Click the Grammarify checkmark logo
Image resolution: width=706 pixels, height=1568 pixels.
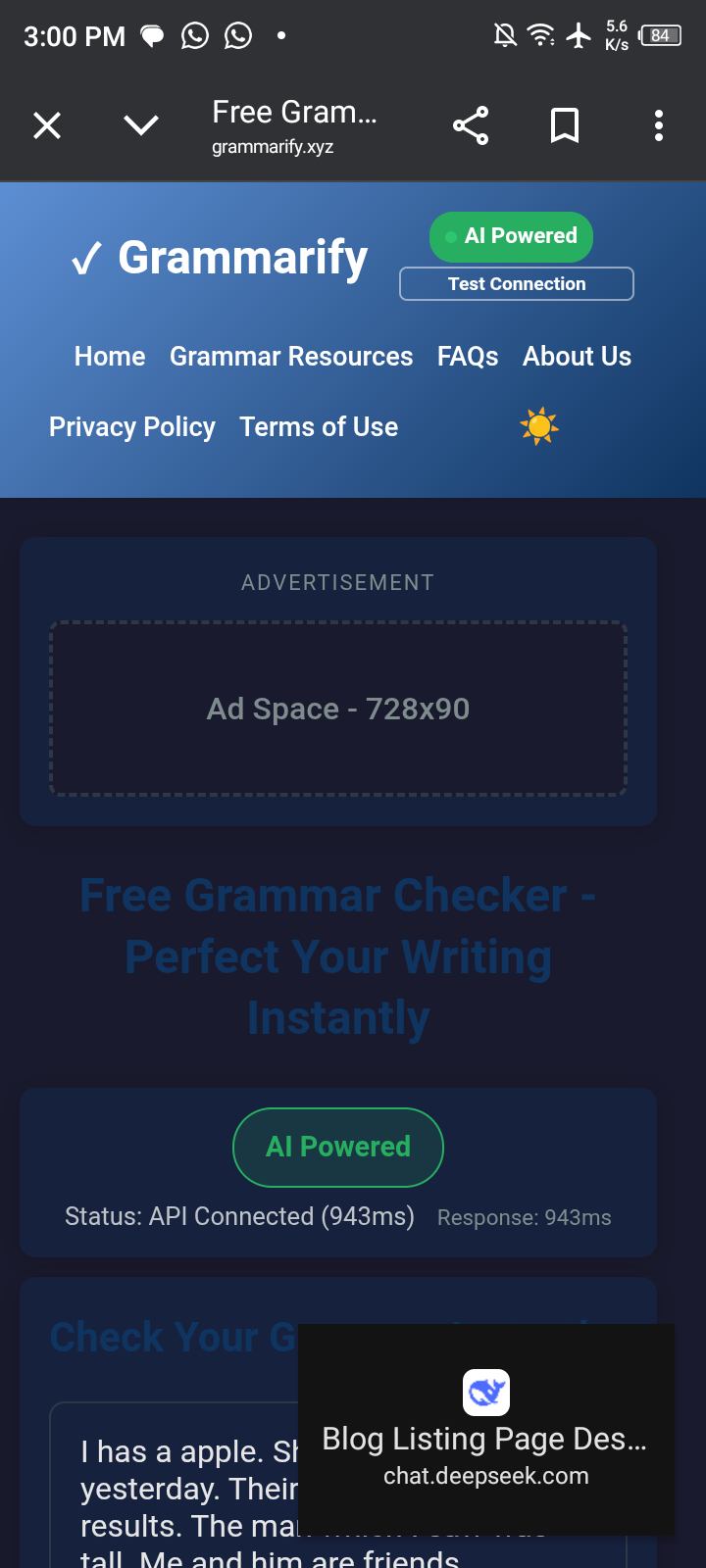[86, 259]
